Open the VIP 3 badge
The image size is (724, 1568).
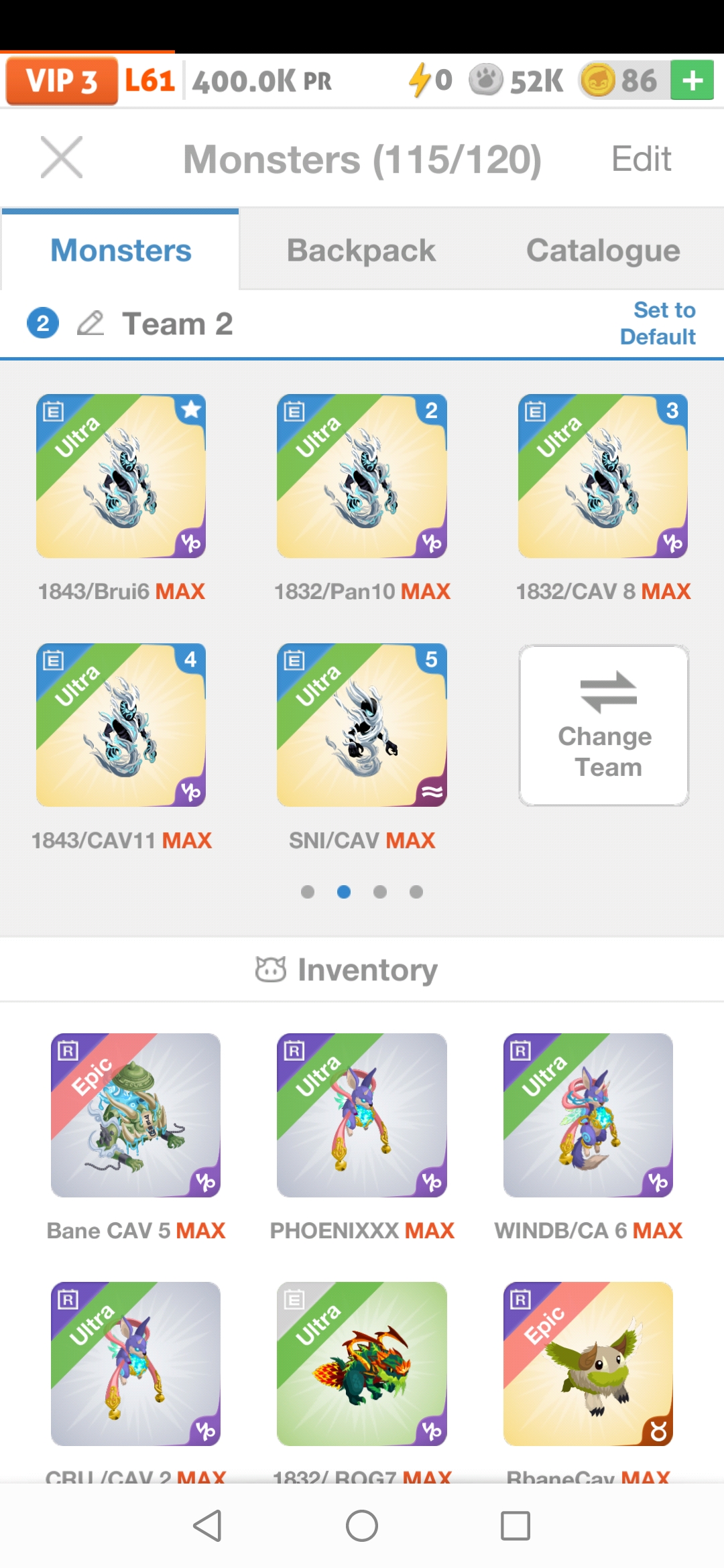[x=62, y=81]
